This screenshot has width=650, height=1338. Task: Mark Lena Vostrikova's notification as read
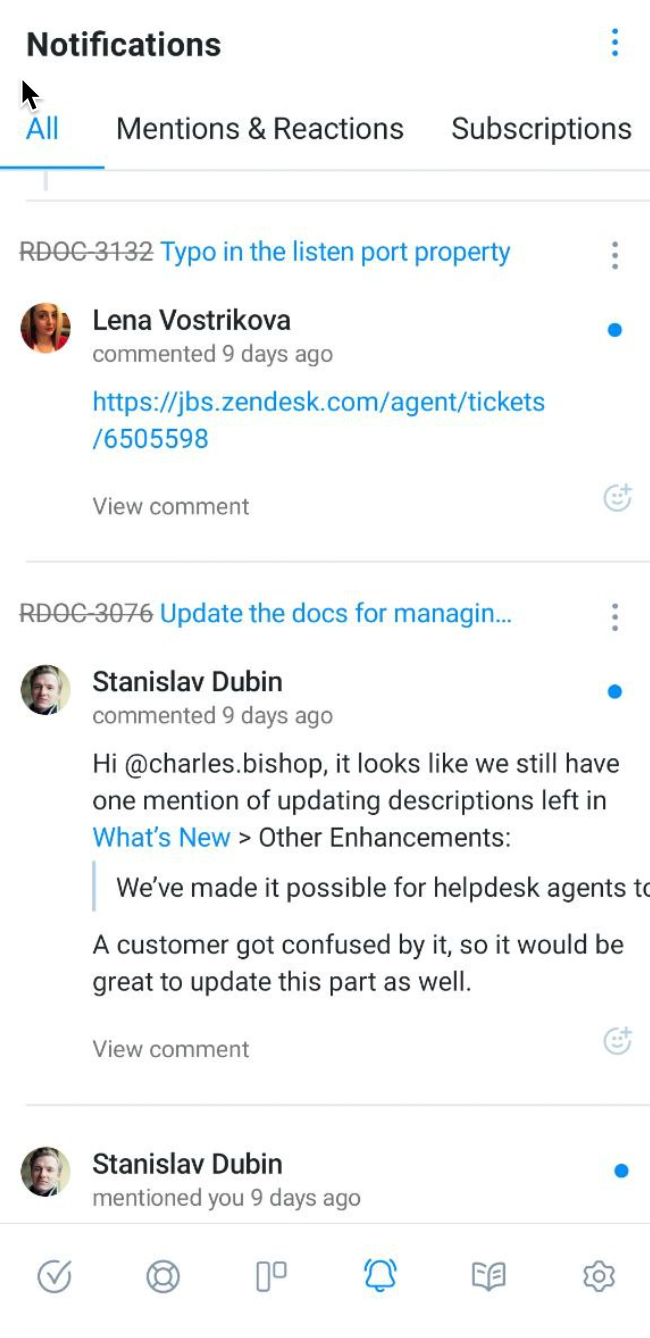point(614,330)
